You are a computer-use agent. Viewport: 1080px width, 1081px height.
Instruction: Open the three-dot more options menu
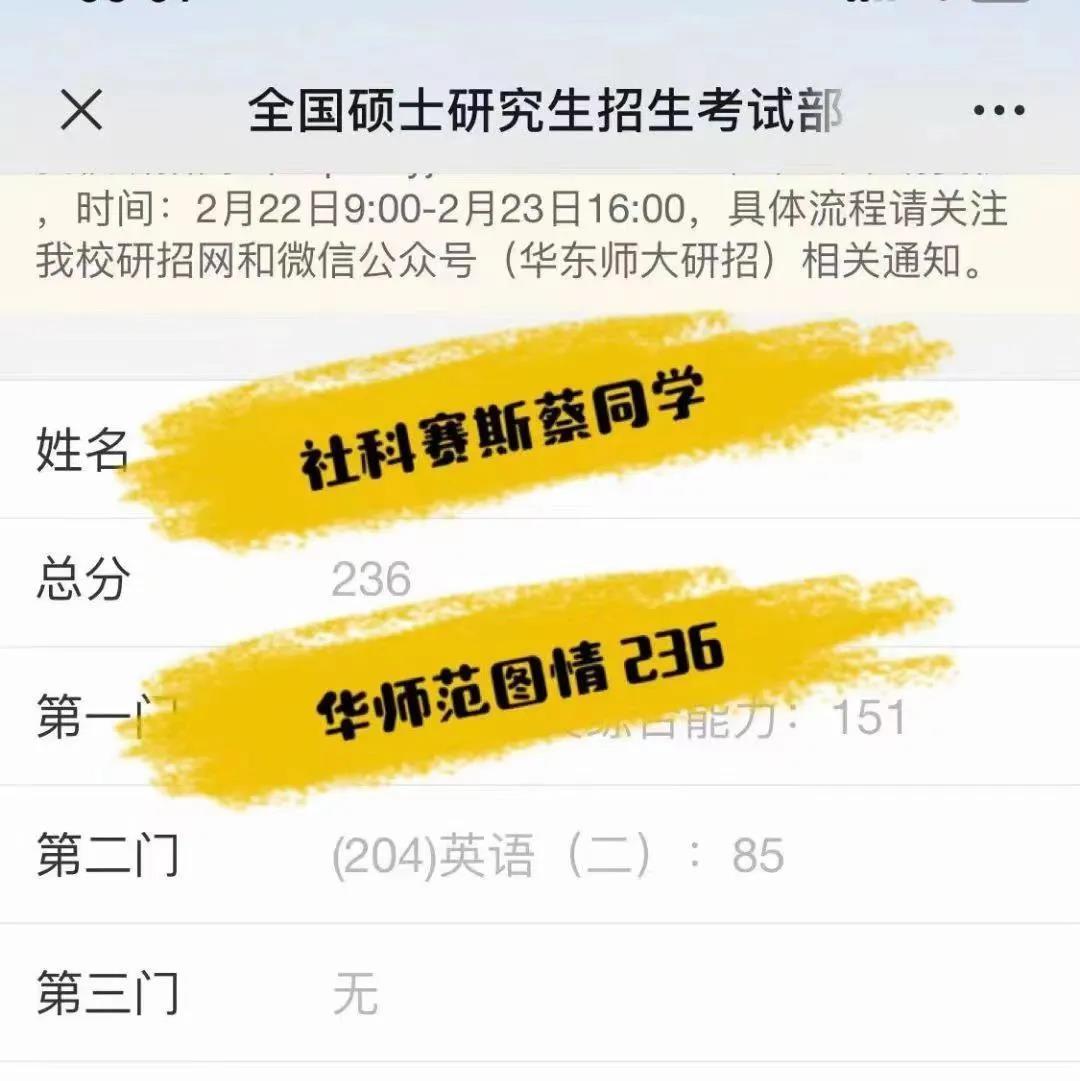coord(998,111)
